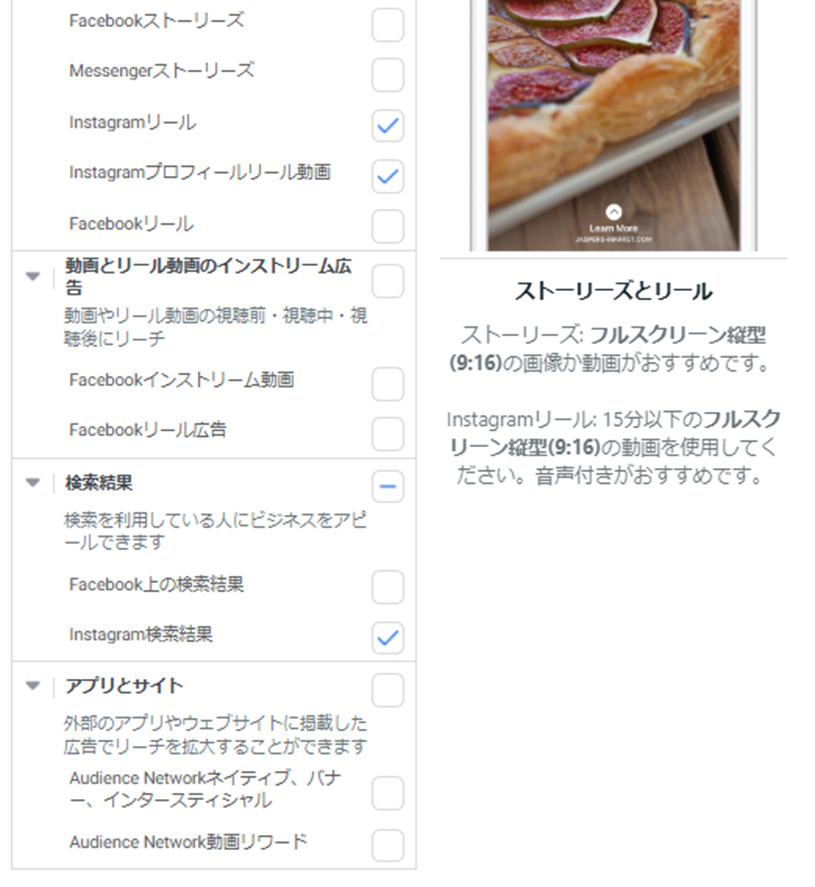
Task: Enable Facebookインストリーム動画 placement
Action: (x=388, y=383)
